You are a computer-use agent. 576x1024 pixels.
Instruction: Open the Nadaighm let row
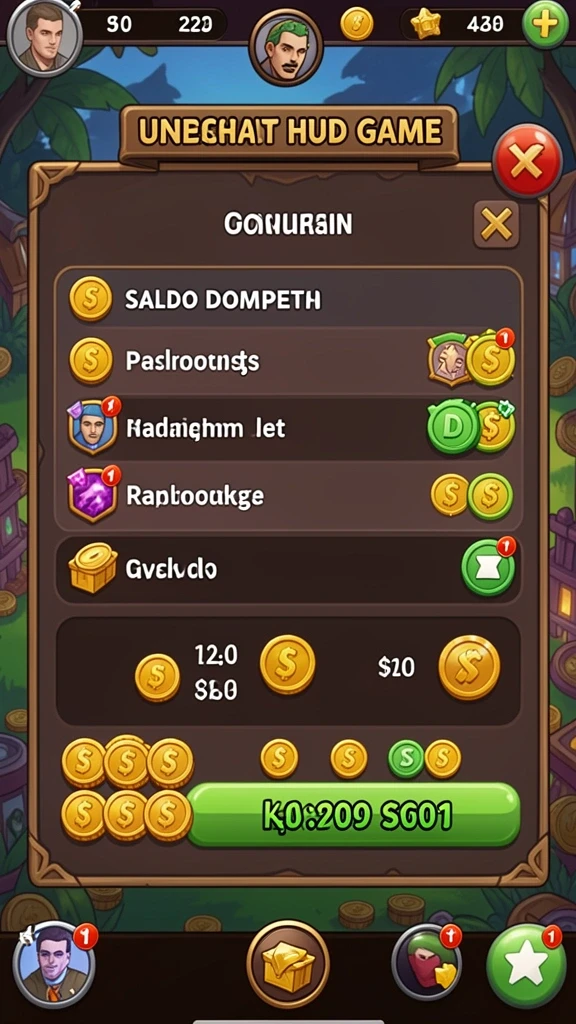pos(288,428)
